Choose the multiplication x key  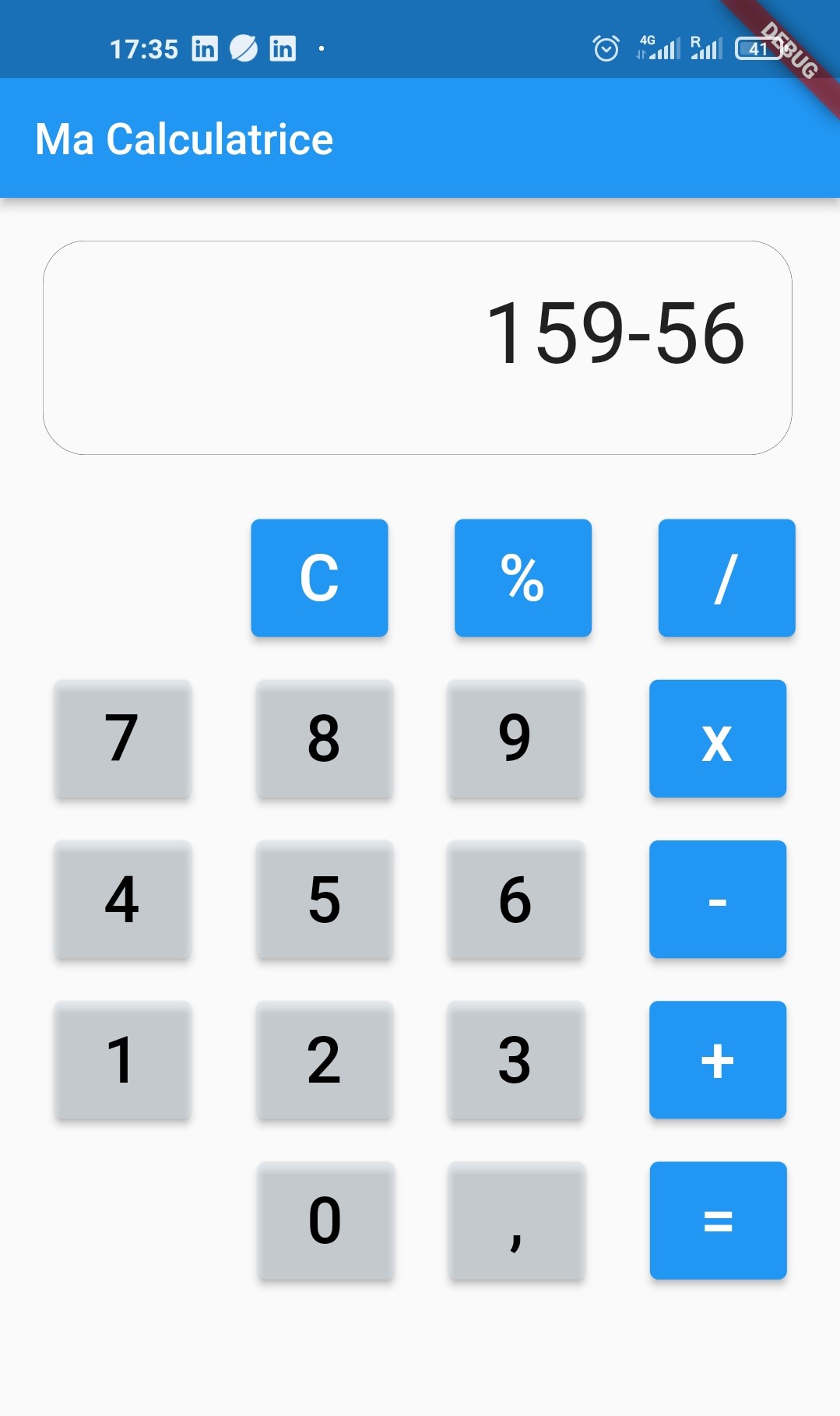(x=718, y=738)
